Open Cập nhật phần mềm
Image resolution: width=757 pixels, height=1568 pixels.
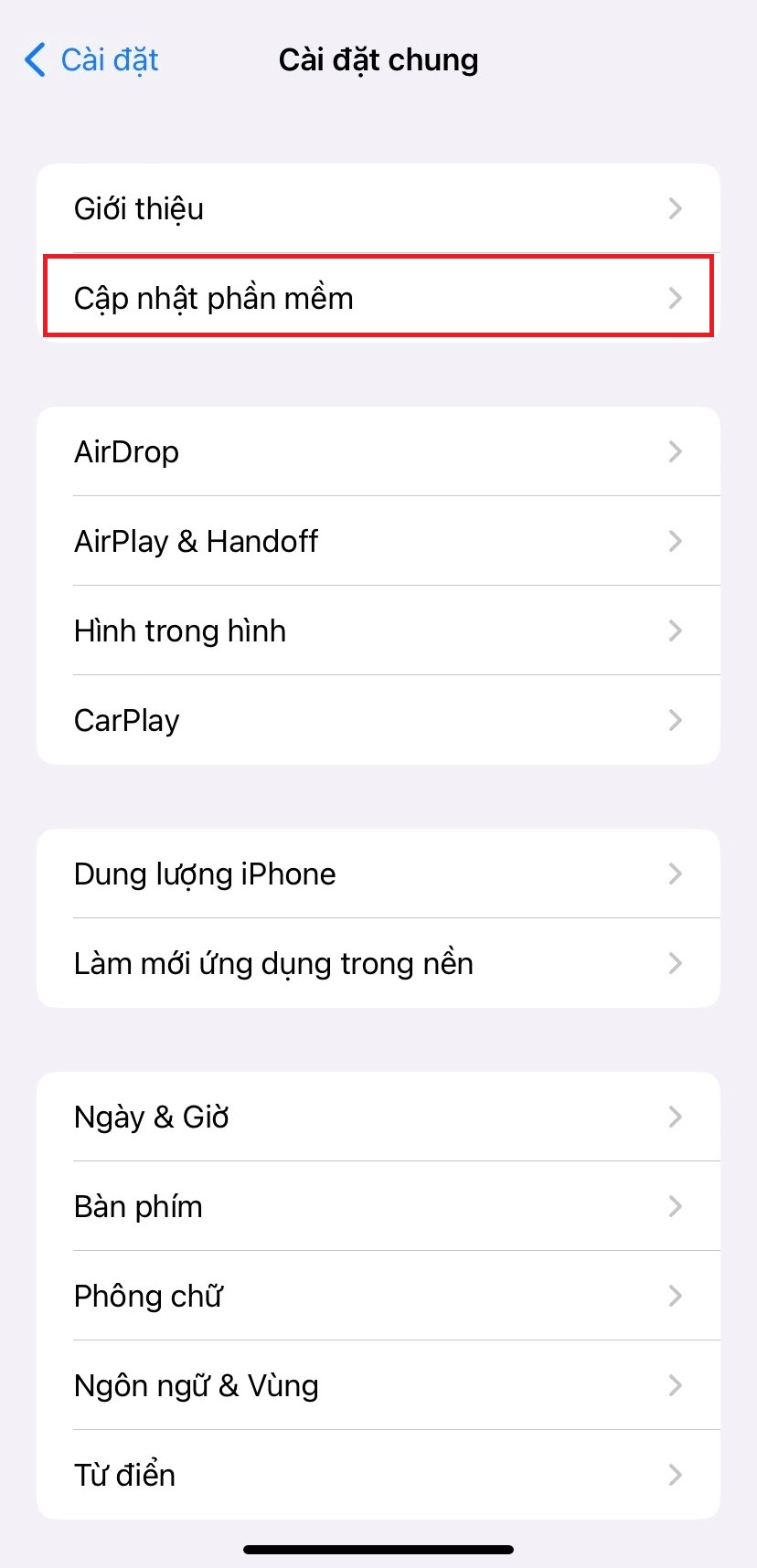coord(378,298)
